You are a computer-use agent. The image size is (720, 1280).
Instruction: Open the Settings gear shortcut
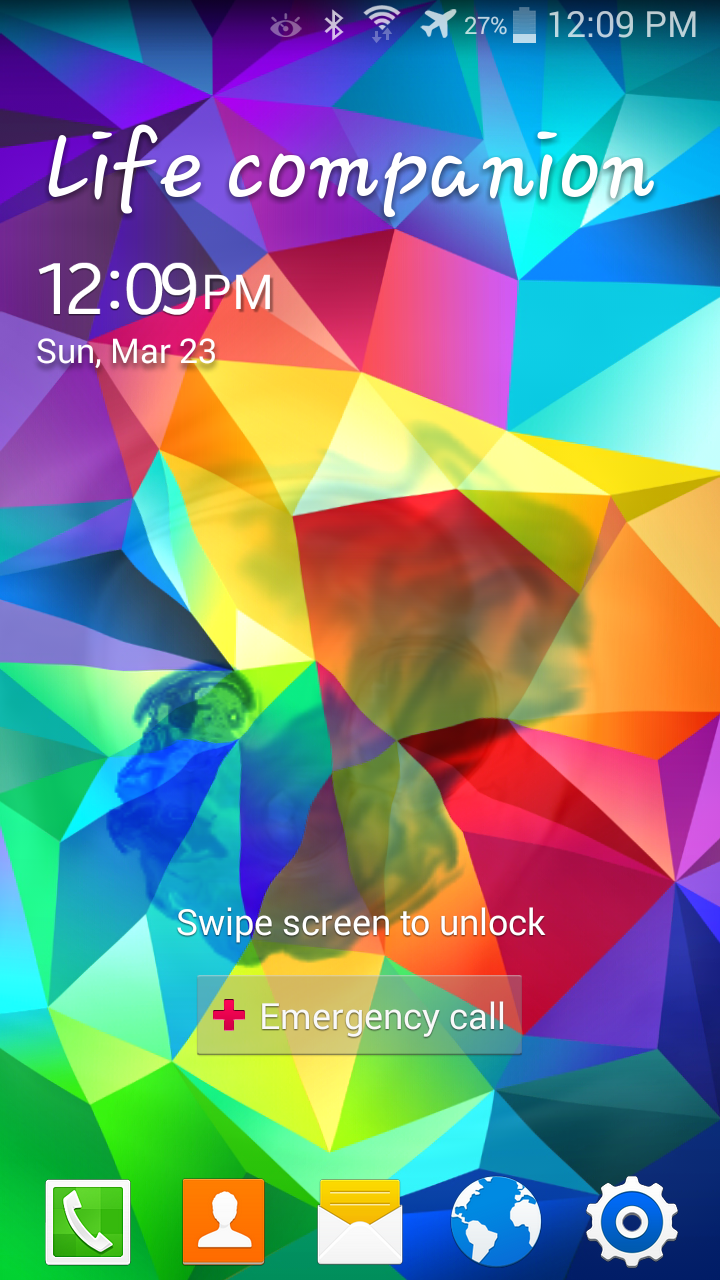point(631,1222)
